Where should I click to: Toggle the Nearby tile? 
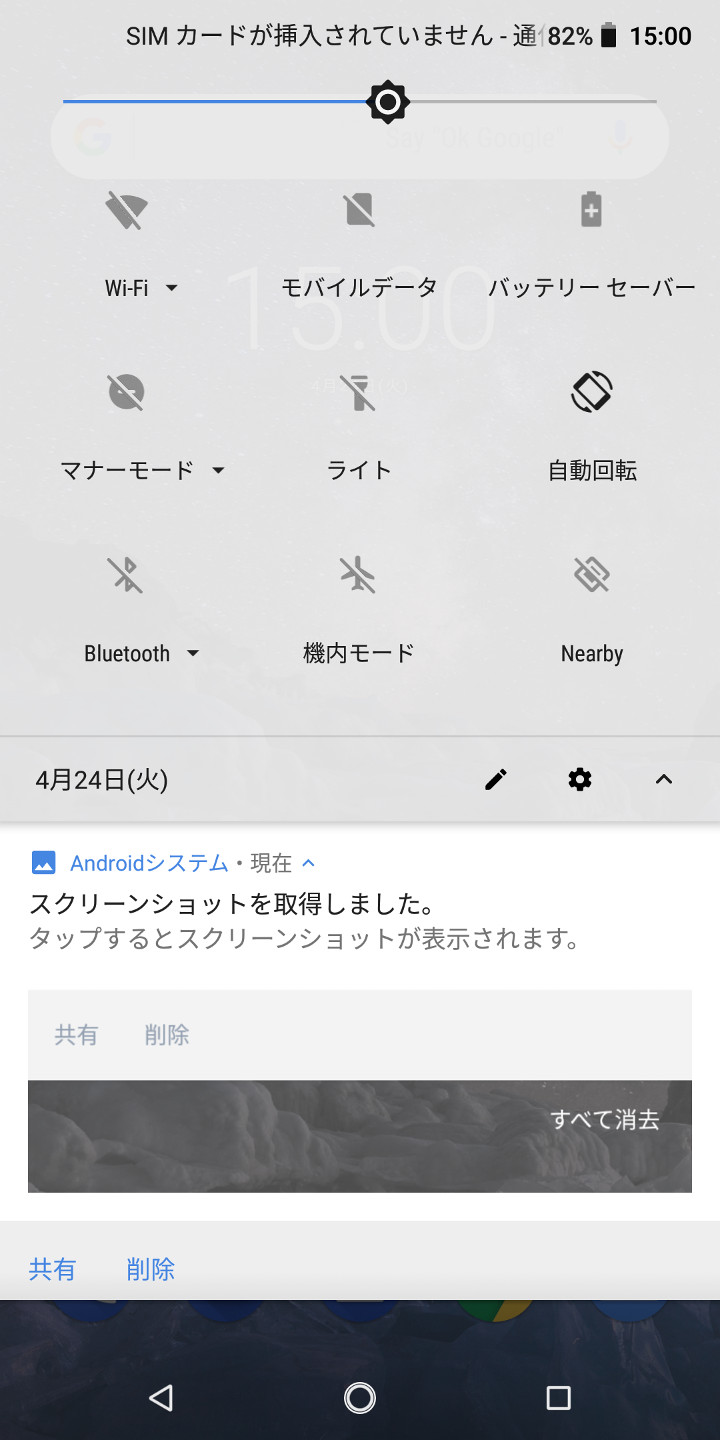click(591, 575)
